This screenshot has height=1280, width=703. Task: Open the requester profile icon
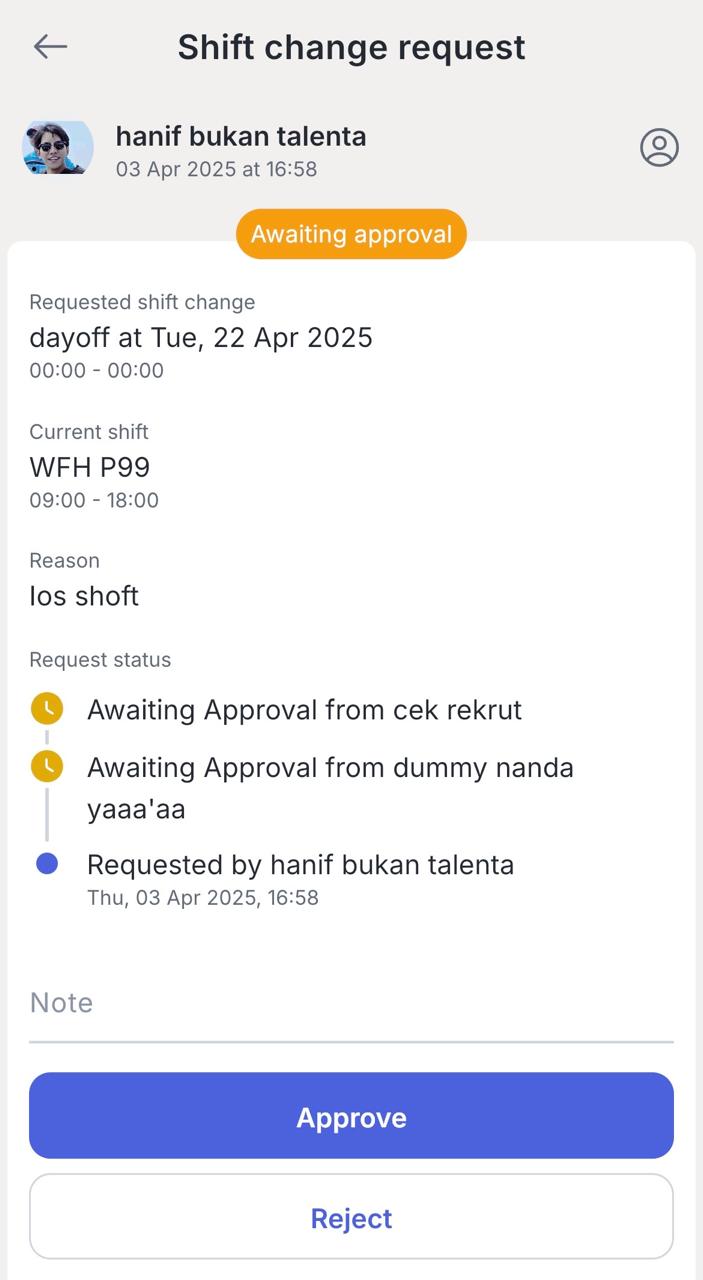coord(659,148)
